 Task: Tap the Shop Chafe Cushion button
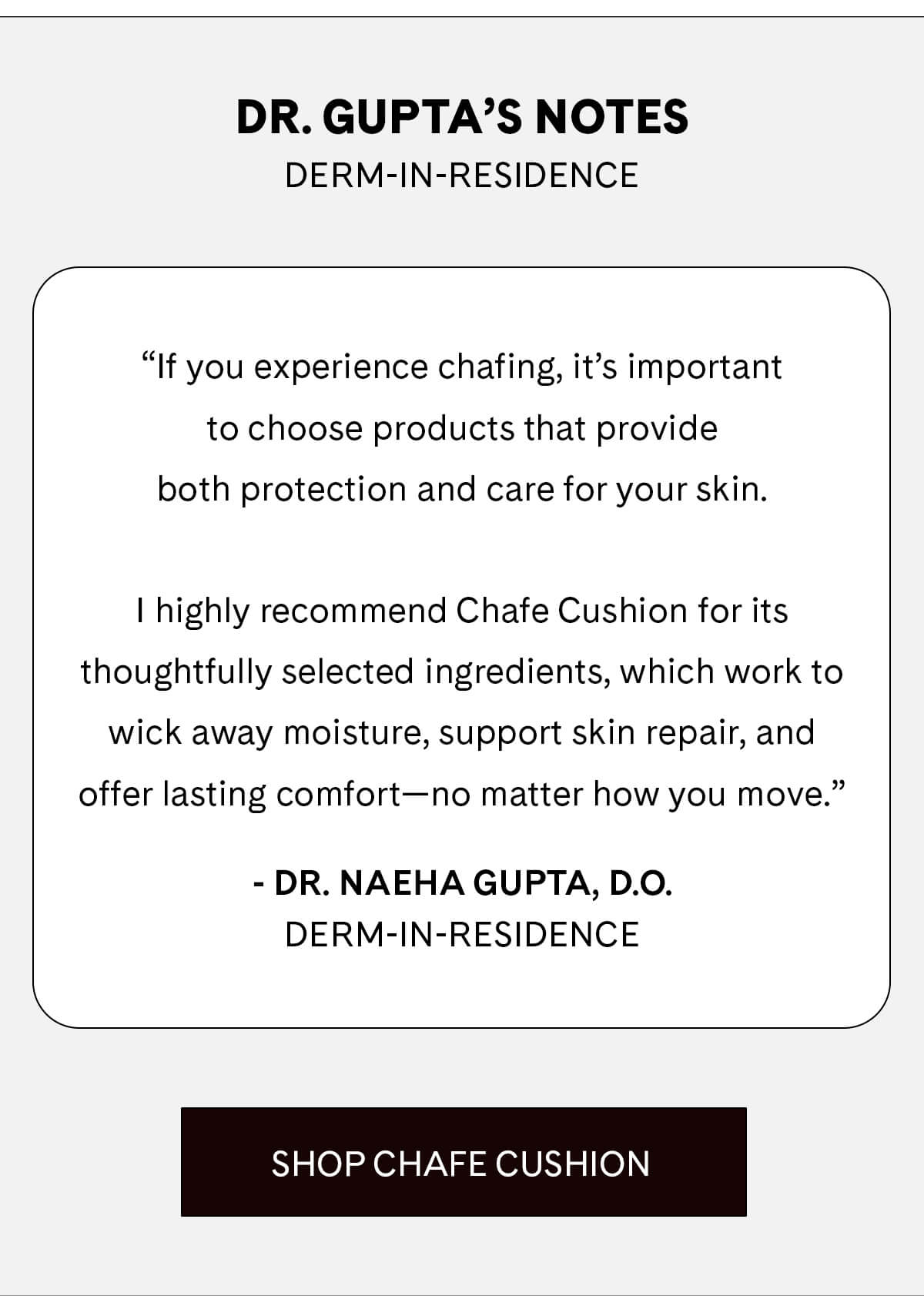[x=463, y=1162]
